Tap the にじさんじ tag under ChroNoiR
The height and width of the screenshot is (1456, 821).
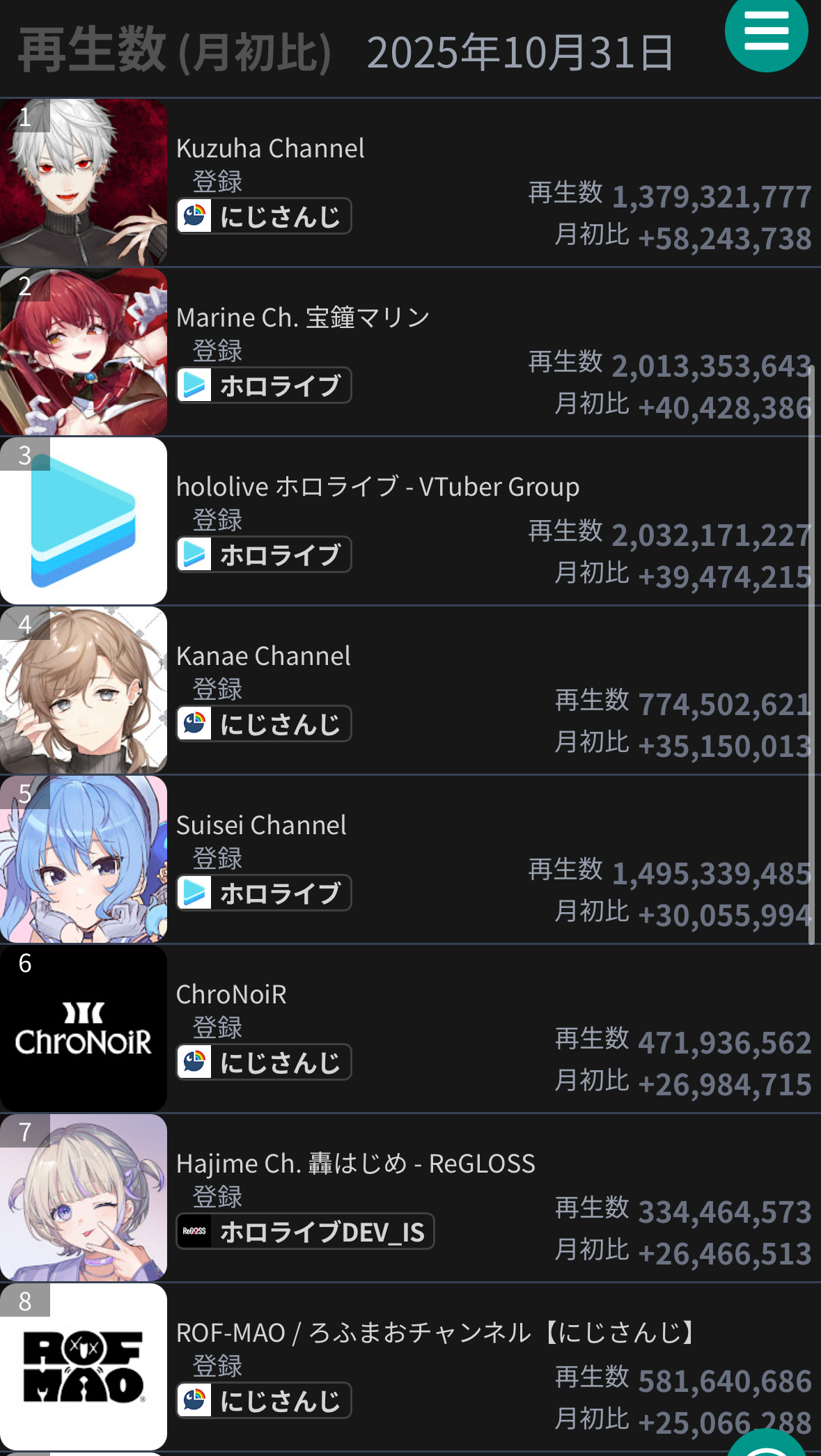[x=264, y=1063]
